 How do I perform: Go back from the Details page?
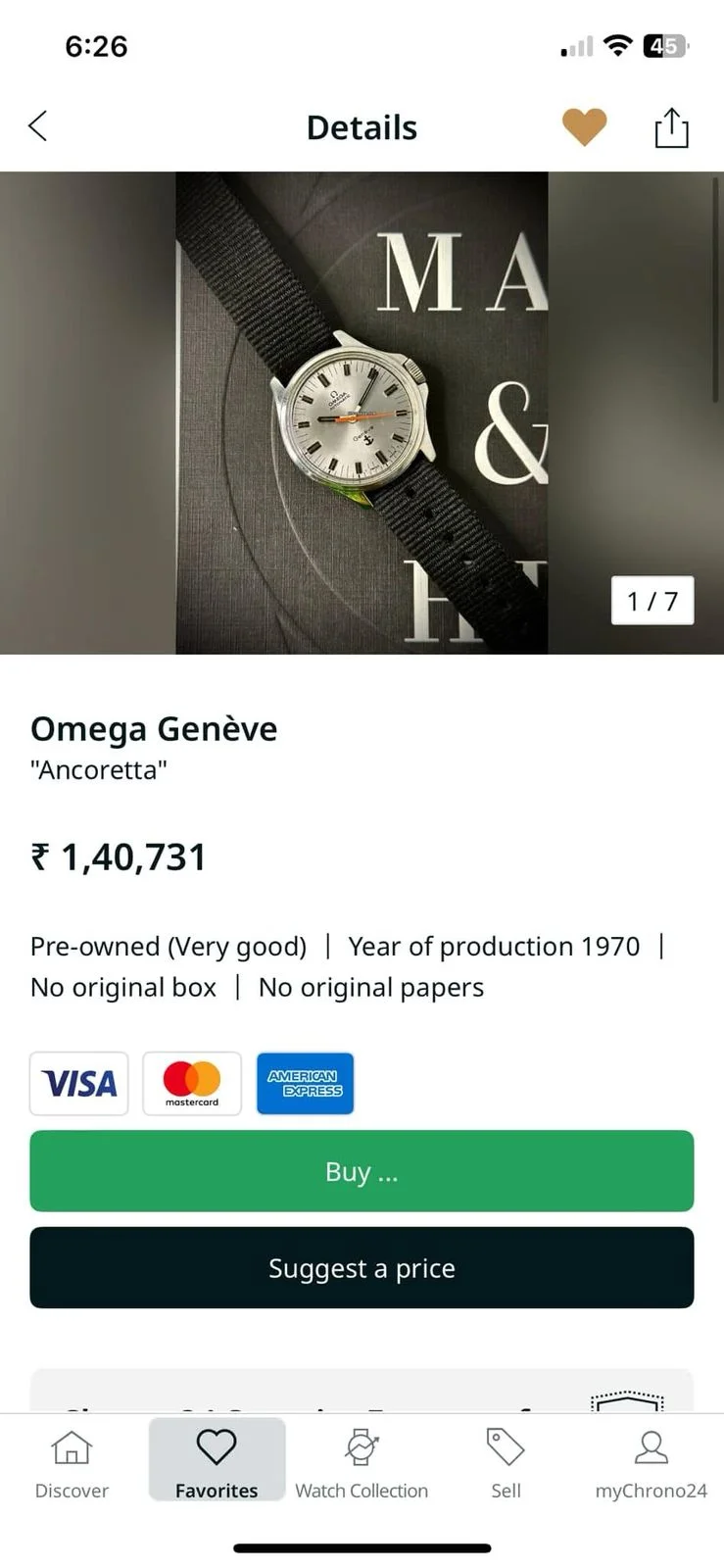[x=38, y=126]
